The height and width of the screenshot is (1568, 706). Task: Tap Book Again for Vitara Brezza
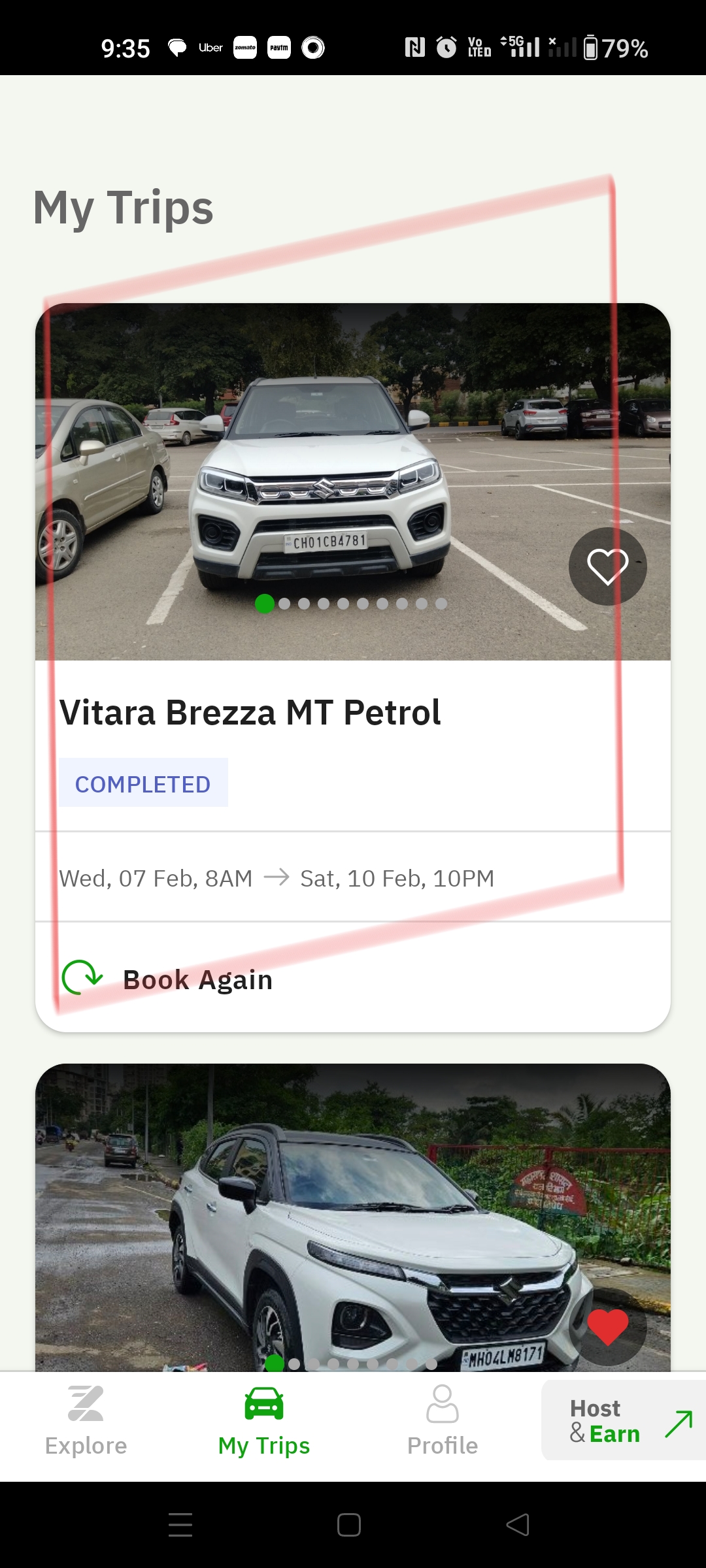coord(197,979)
